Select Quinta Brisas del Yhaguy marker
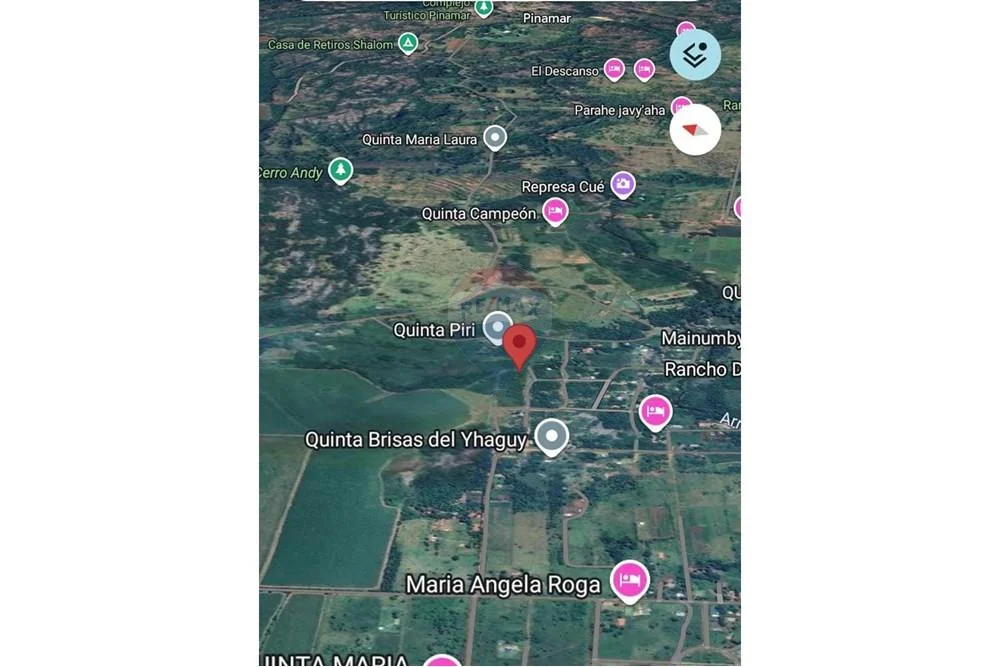The width and height of the screenshot is (1000, 667). pos(551,437)
